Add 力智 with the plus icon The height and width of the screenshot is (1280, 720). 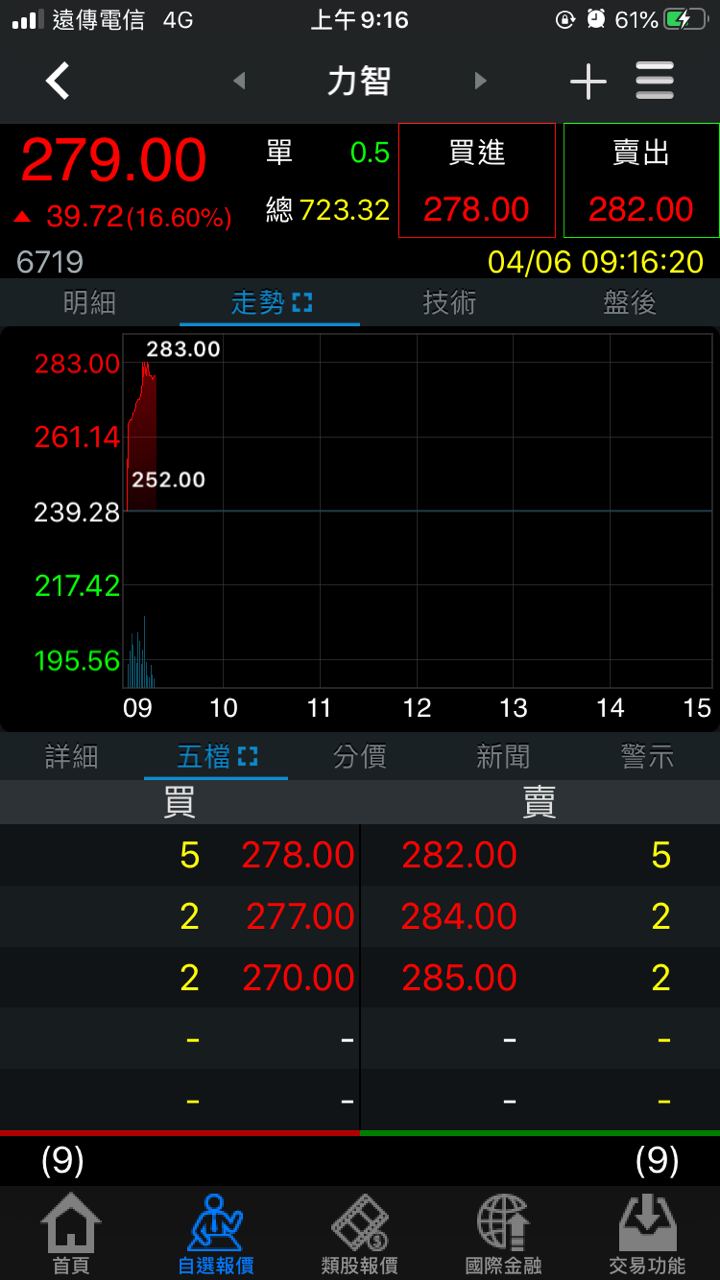click(588, 82)
